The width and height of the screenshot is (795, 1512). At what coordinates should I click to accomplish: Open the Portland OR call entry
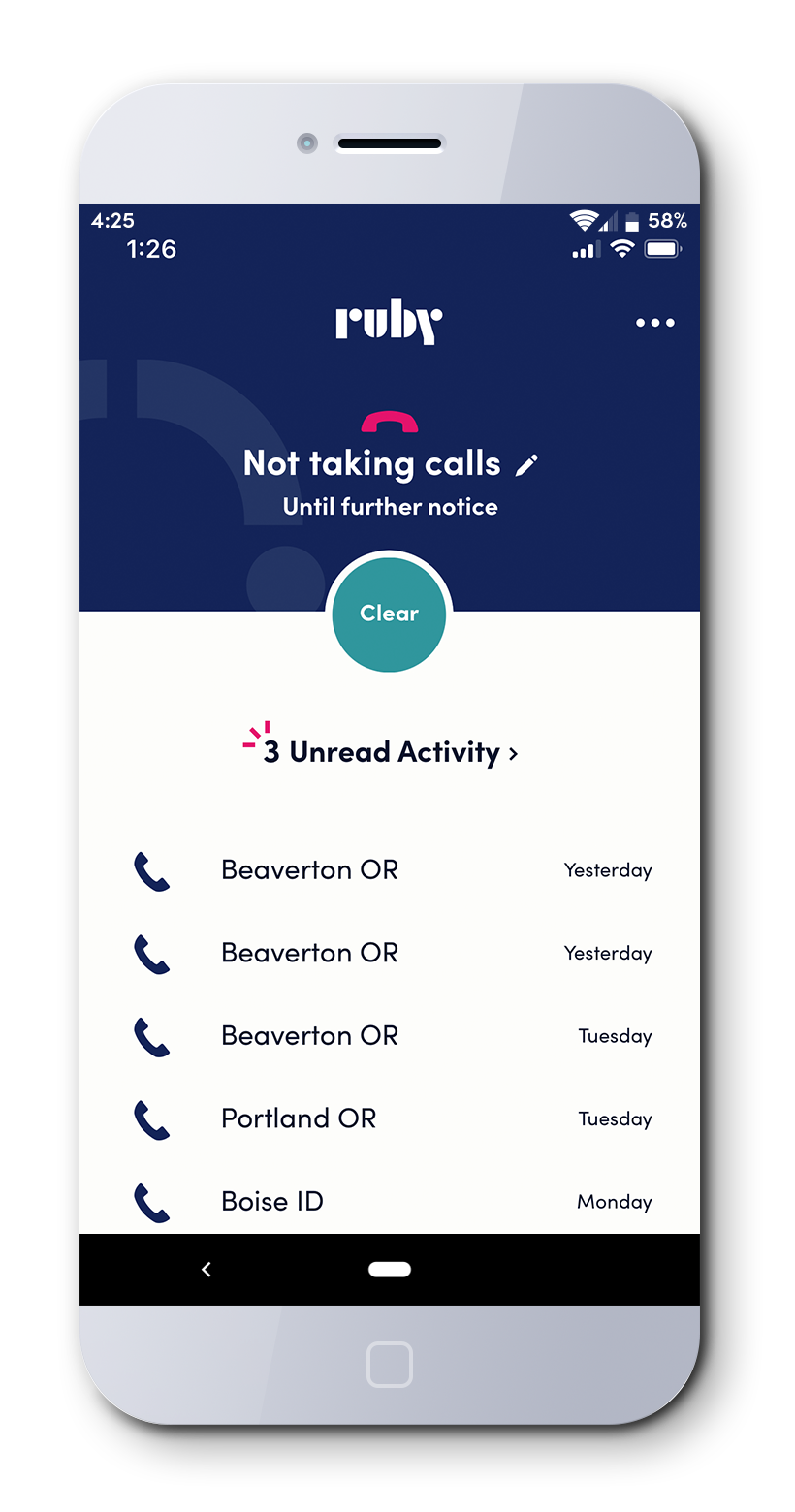click(390, 1118)
